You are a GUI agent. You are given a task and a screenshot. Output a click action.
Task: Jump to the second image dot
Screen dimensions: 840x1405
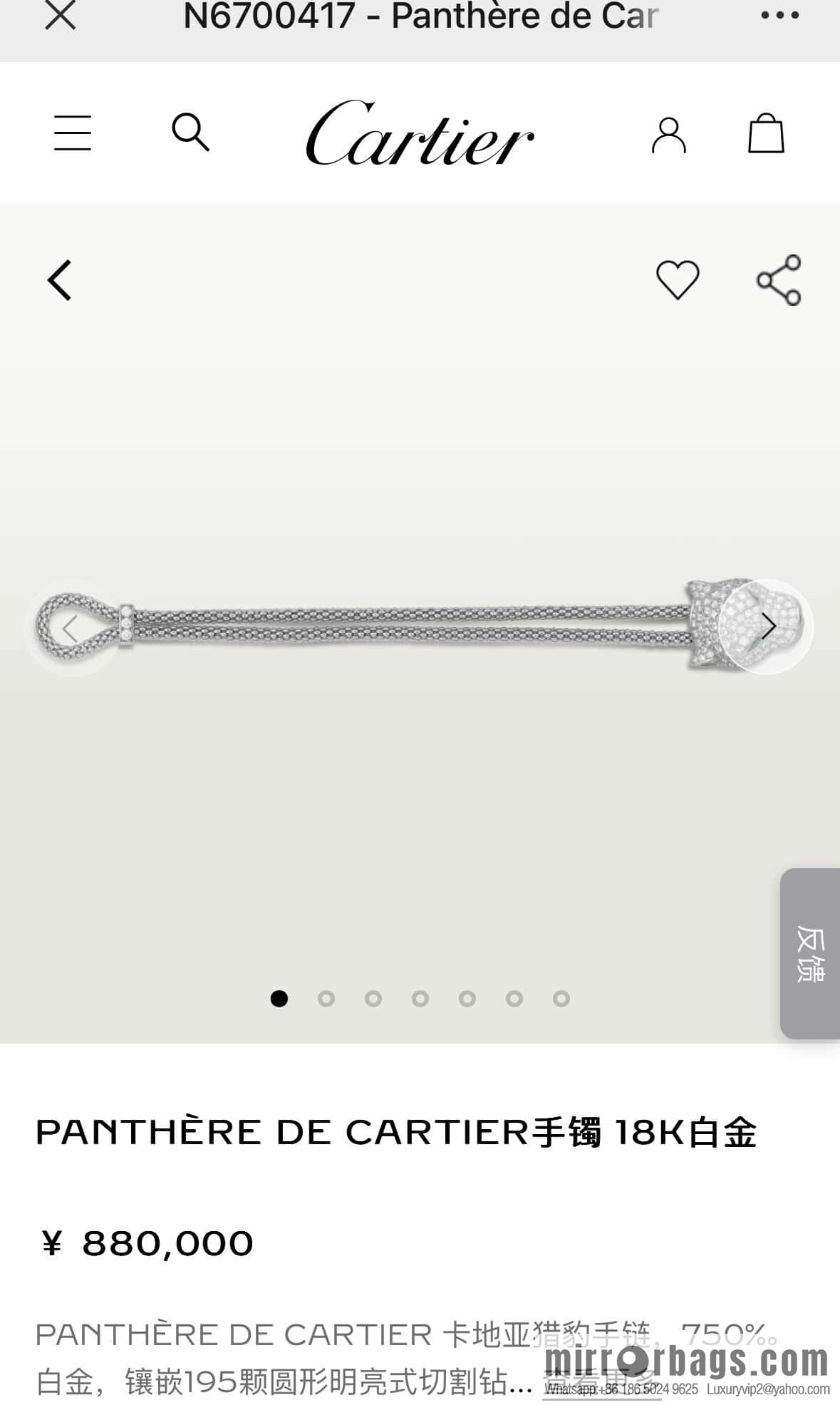[x=326, y=999]
